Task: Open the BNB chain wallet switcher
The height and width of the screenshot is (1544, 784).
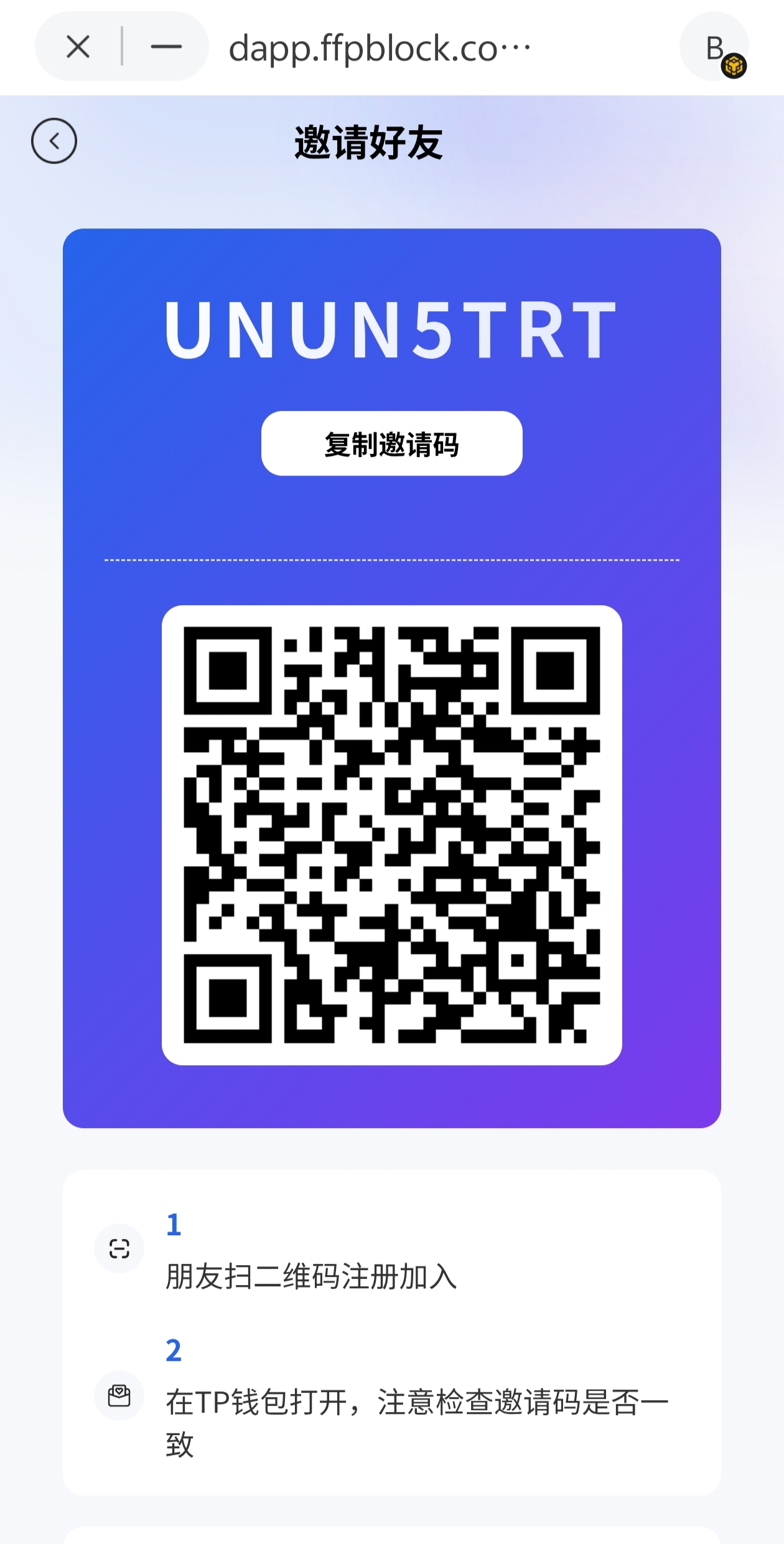Action: tap(715, 47)
